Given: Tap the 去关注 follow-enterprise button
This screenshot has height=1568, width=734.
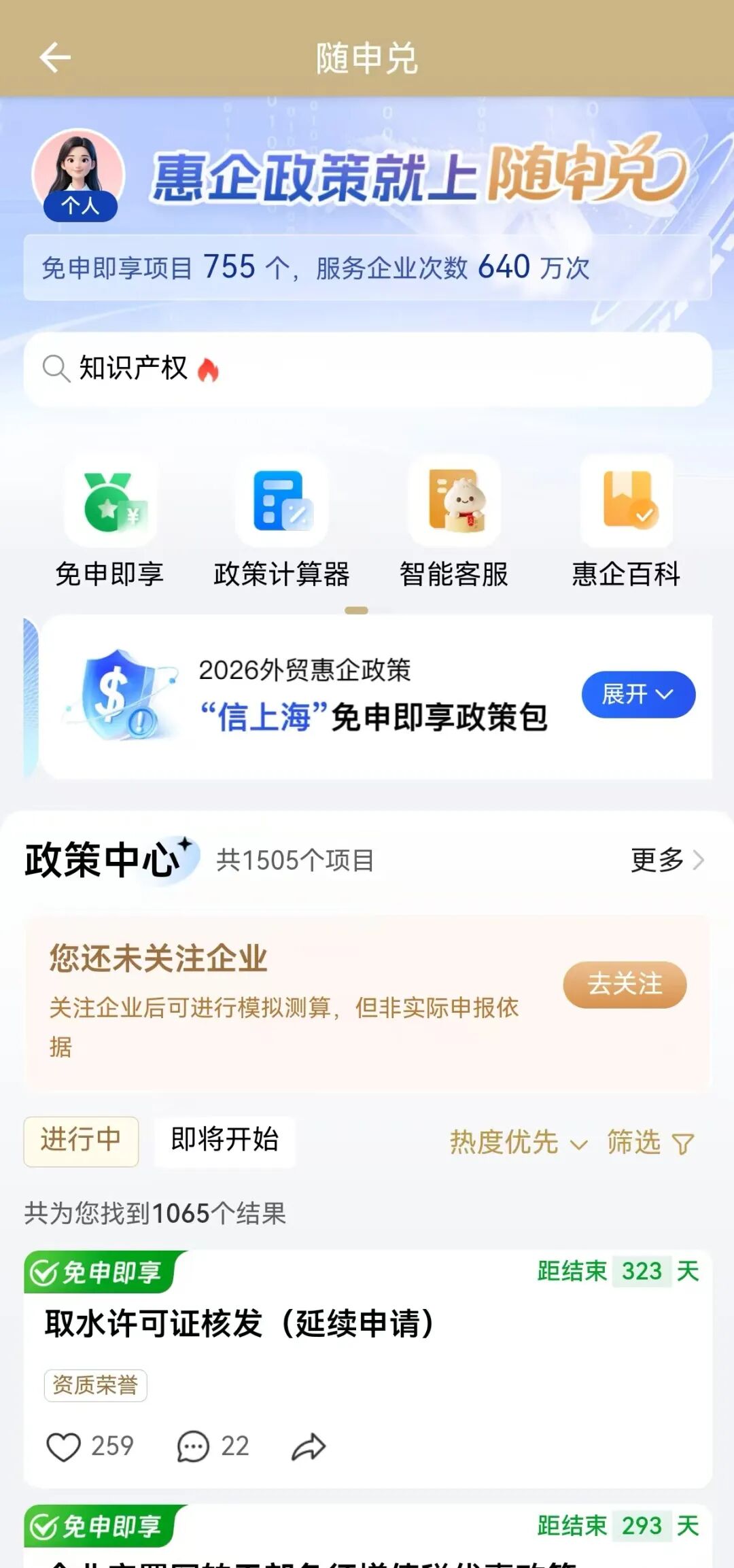Looking at the screenshot, I should 624,983.
